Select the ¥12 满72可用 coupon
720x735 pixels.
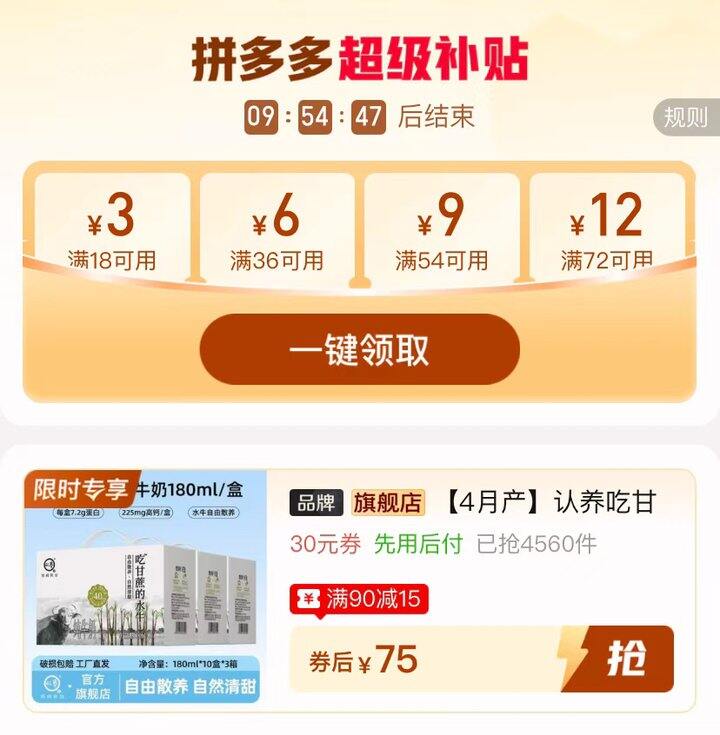pos(607,230)
